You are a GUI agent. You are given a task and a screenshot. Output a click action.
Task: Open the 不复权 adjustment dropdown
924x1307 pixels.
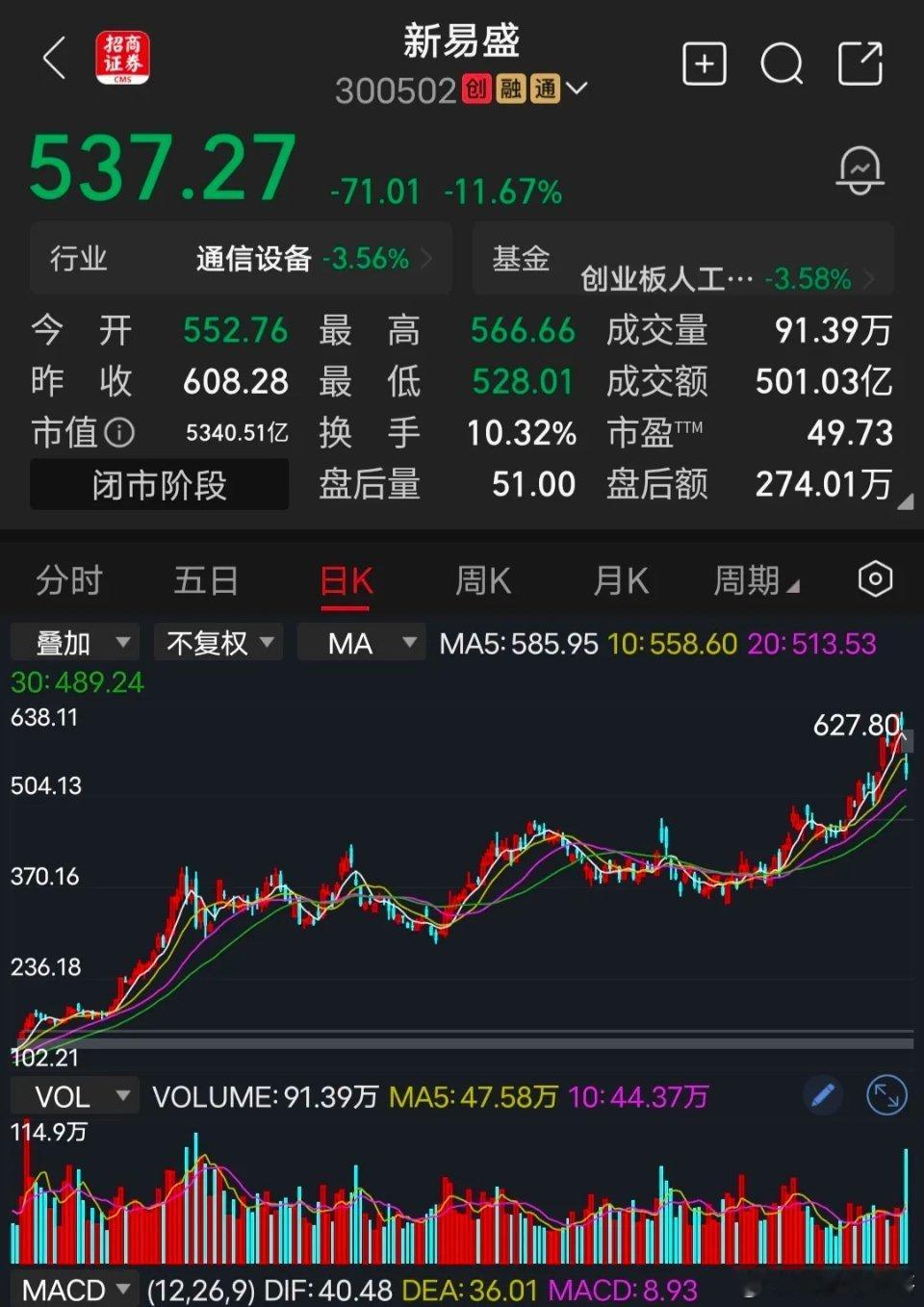(218, 642)
